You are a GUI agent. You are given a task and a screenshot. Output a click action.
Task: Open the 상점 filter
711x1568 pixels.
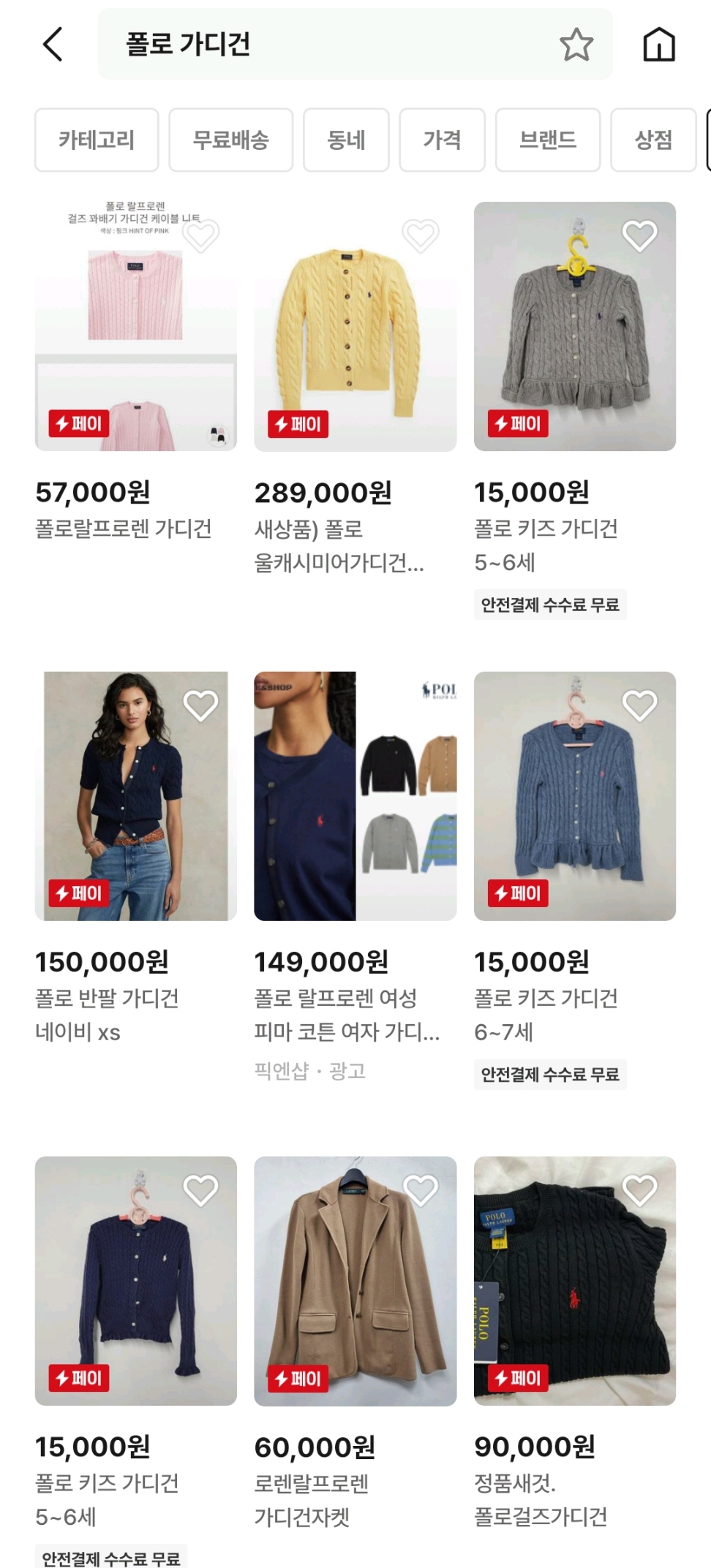tap(652, 140)
